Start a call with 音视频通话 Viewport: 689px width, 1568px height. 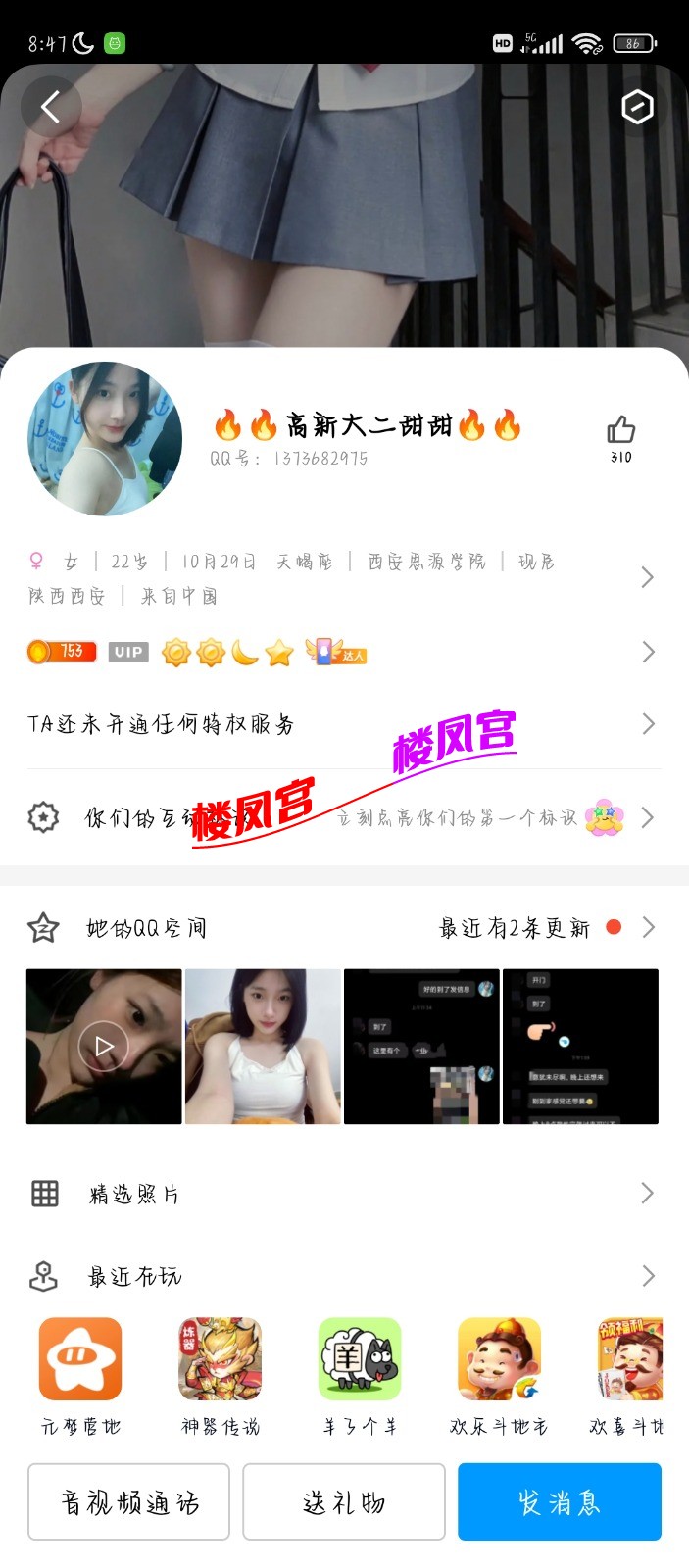tap(128, 1501)
